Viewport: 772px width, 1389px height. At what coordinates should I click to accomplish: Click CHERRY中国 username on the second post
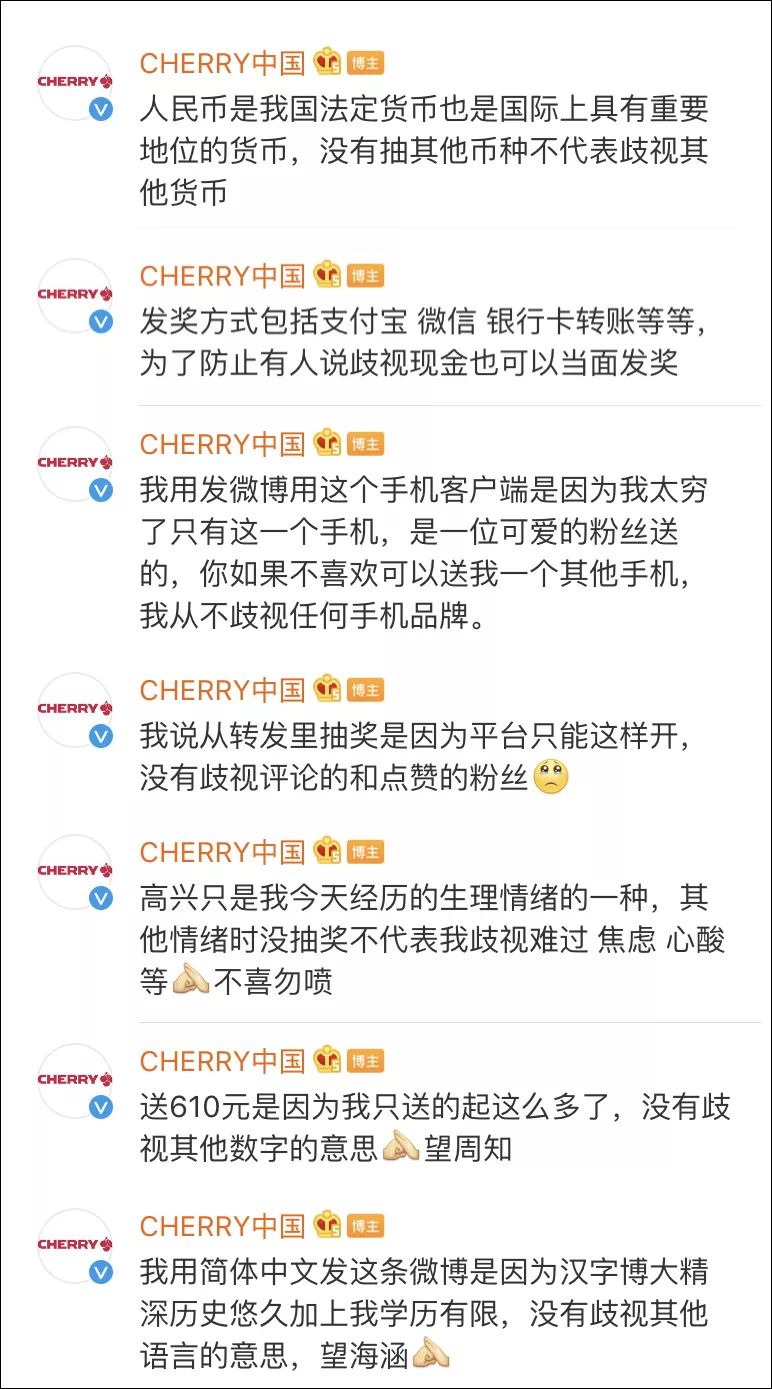point(222,275)
